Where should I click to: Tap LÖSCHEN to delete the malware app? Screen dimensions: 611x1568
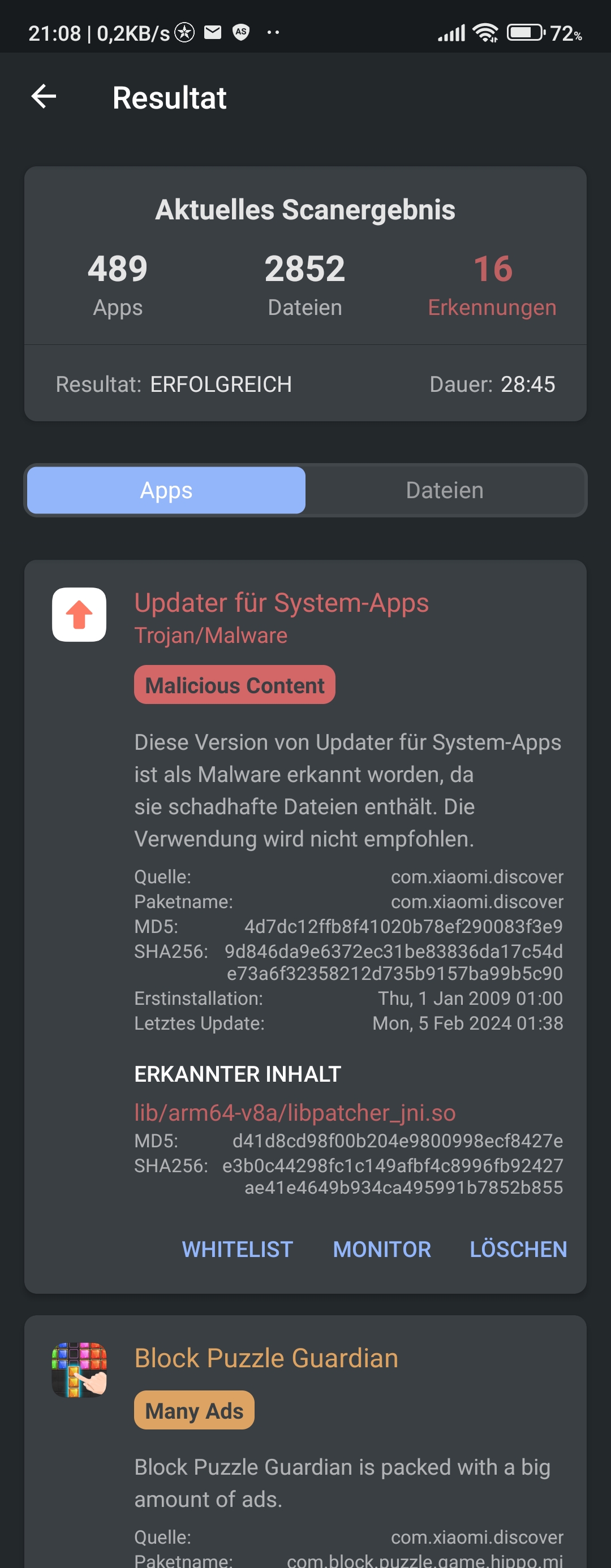(518, 1249)
